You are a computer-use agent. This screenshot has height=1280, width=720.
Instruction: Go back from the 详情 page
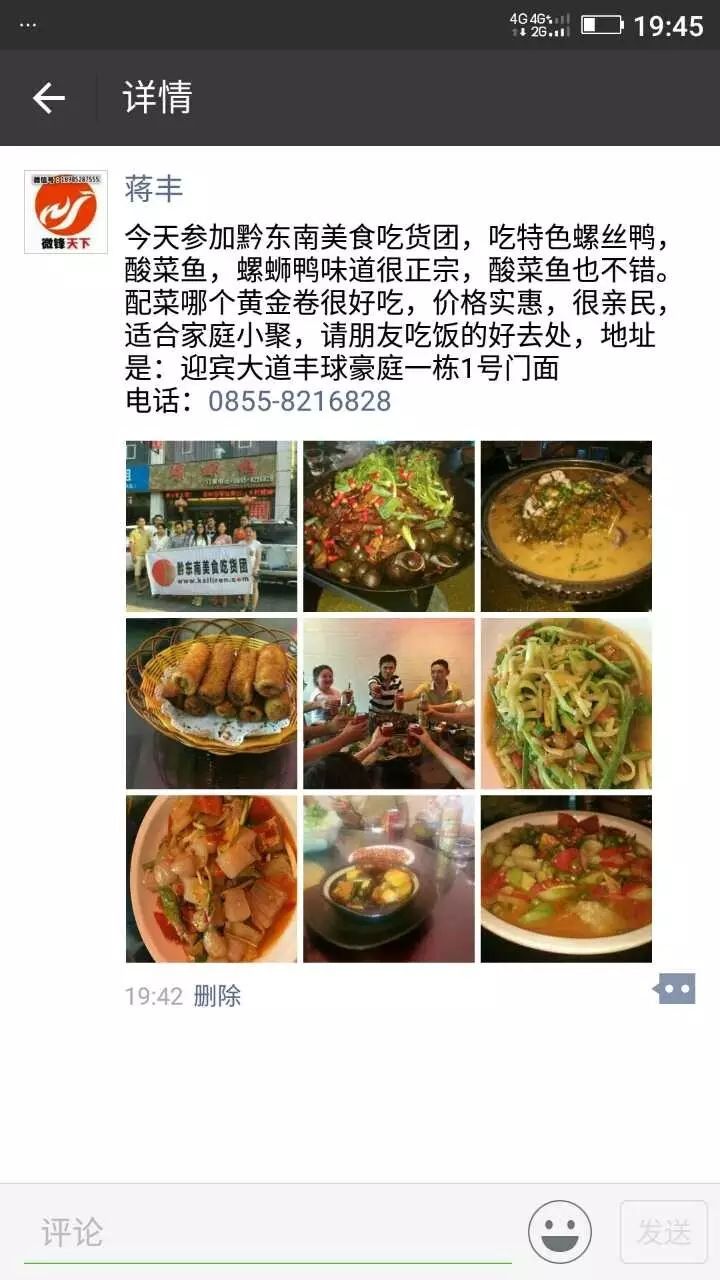[48, 98]
